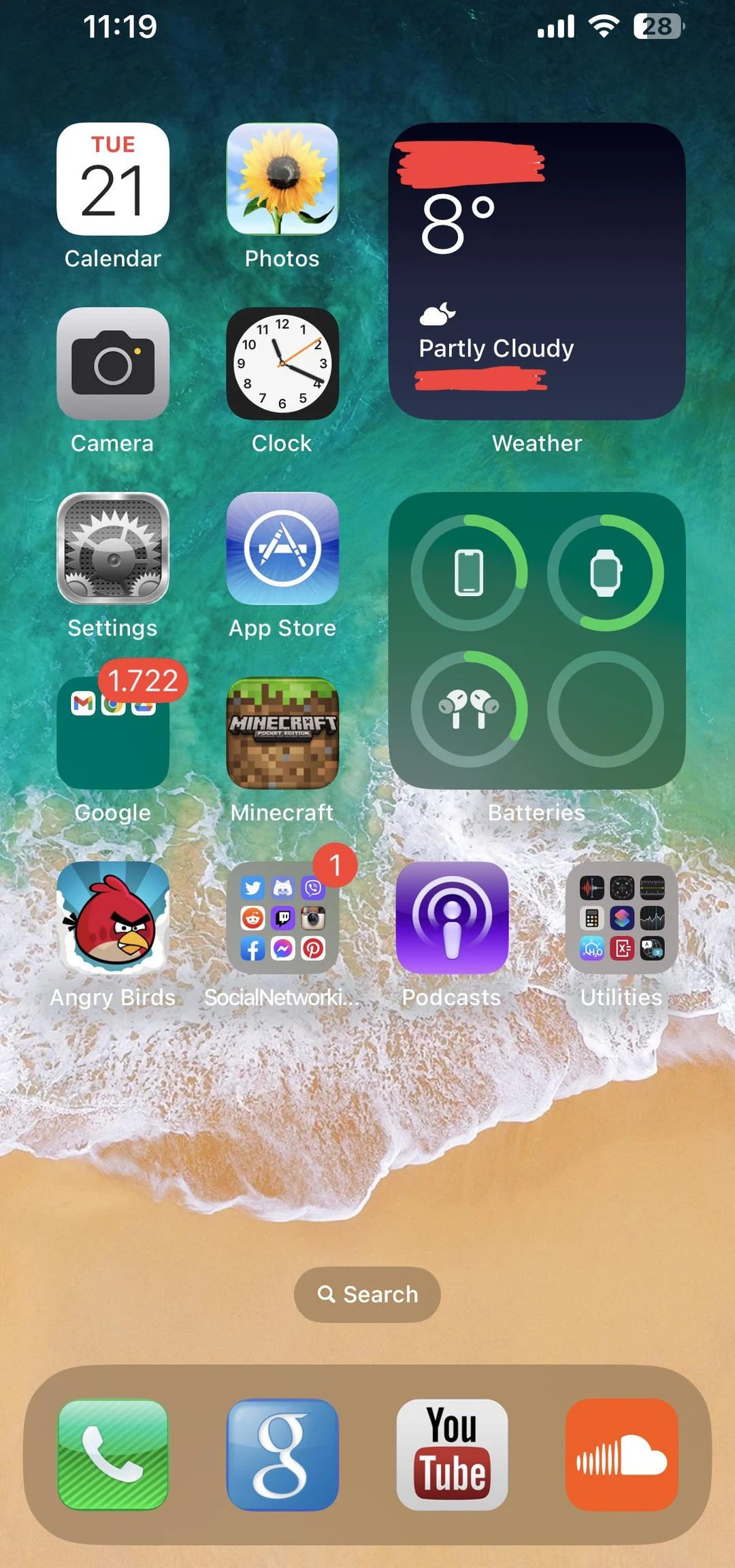Viewport: 735px width, 1568px height.
Task: Launch the App Store
Action: [282, 549]
